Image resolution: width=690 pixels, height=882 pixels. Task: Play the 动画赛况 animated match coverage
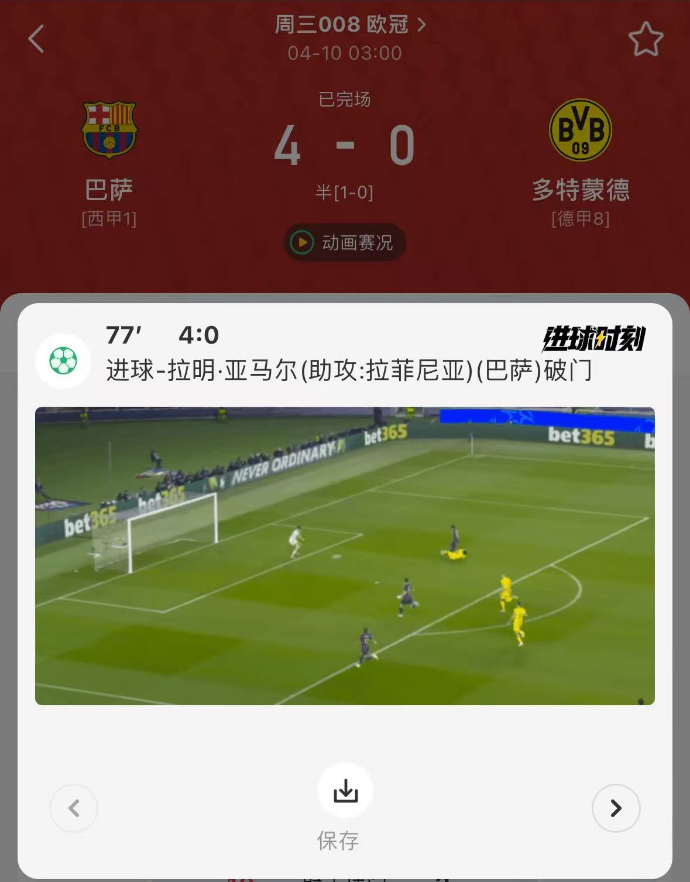click(x=345, y=242)
